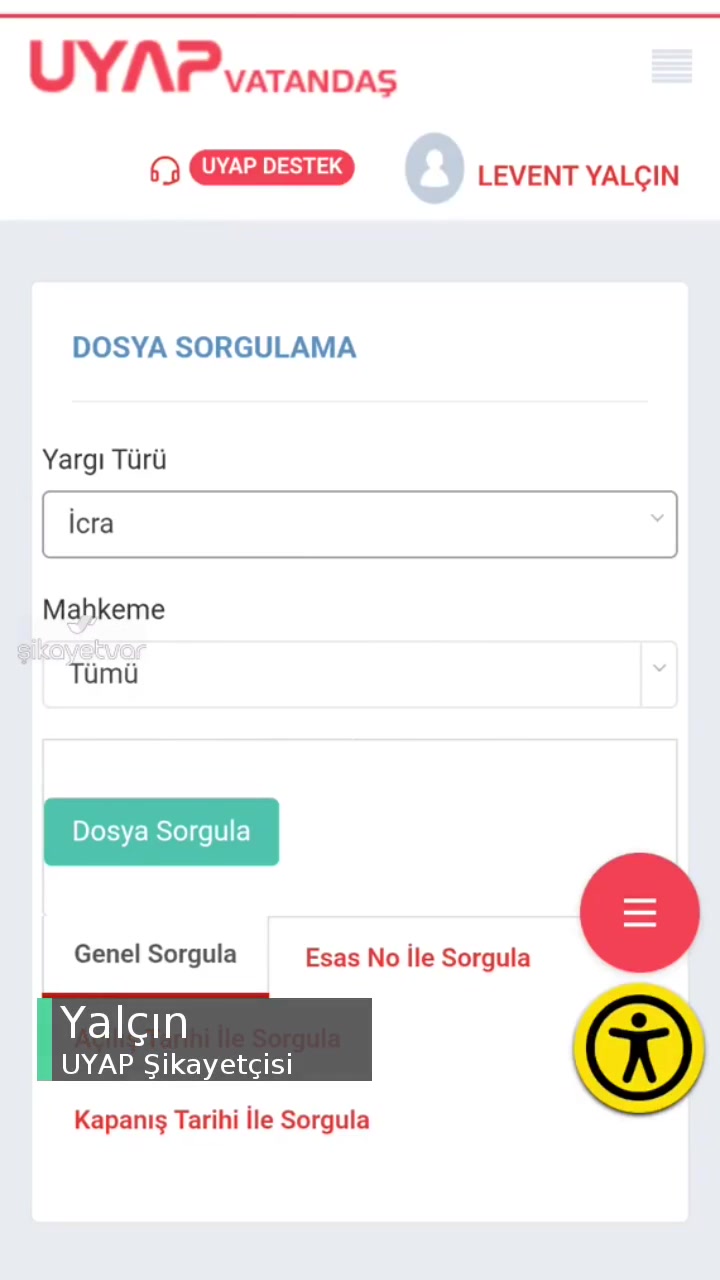The height and width of the screenshot is (1280, 720).
Task: Open Açılış Tarihi İle Sorgula
Action: point(207,1038)
